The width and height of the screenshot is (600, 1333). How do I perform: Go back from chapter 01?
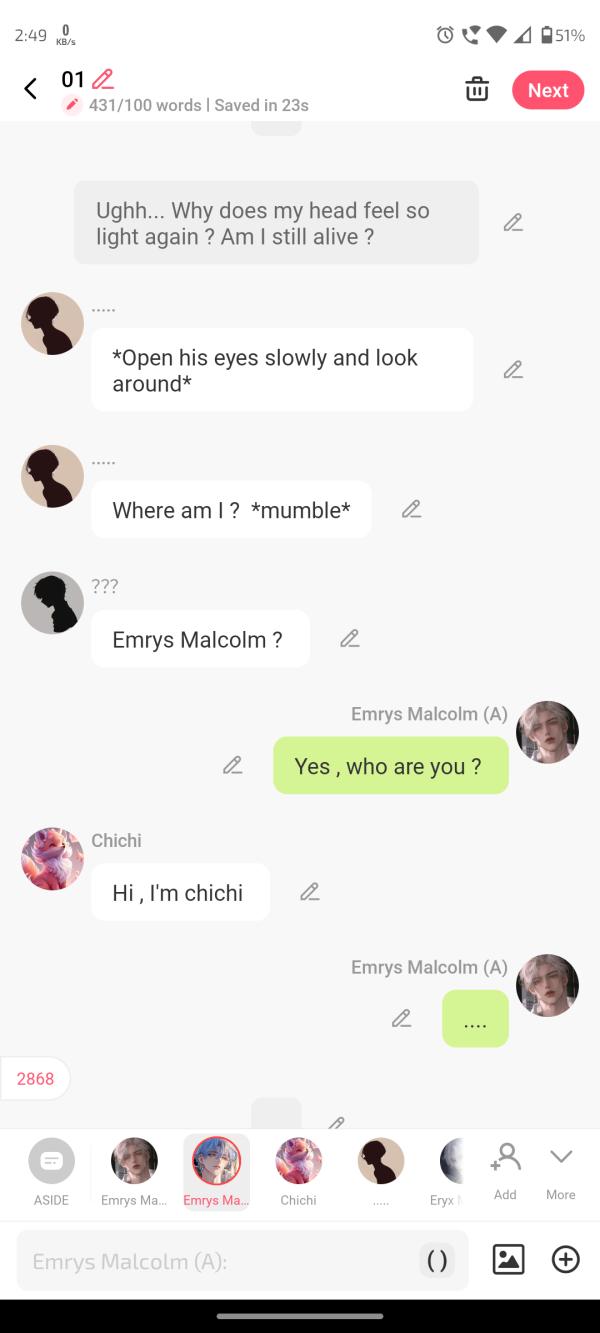30,89
